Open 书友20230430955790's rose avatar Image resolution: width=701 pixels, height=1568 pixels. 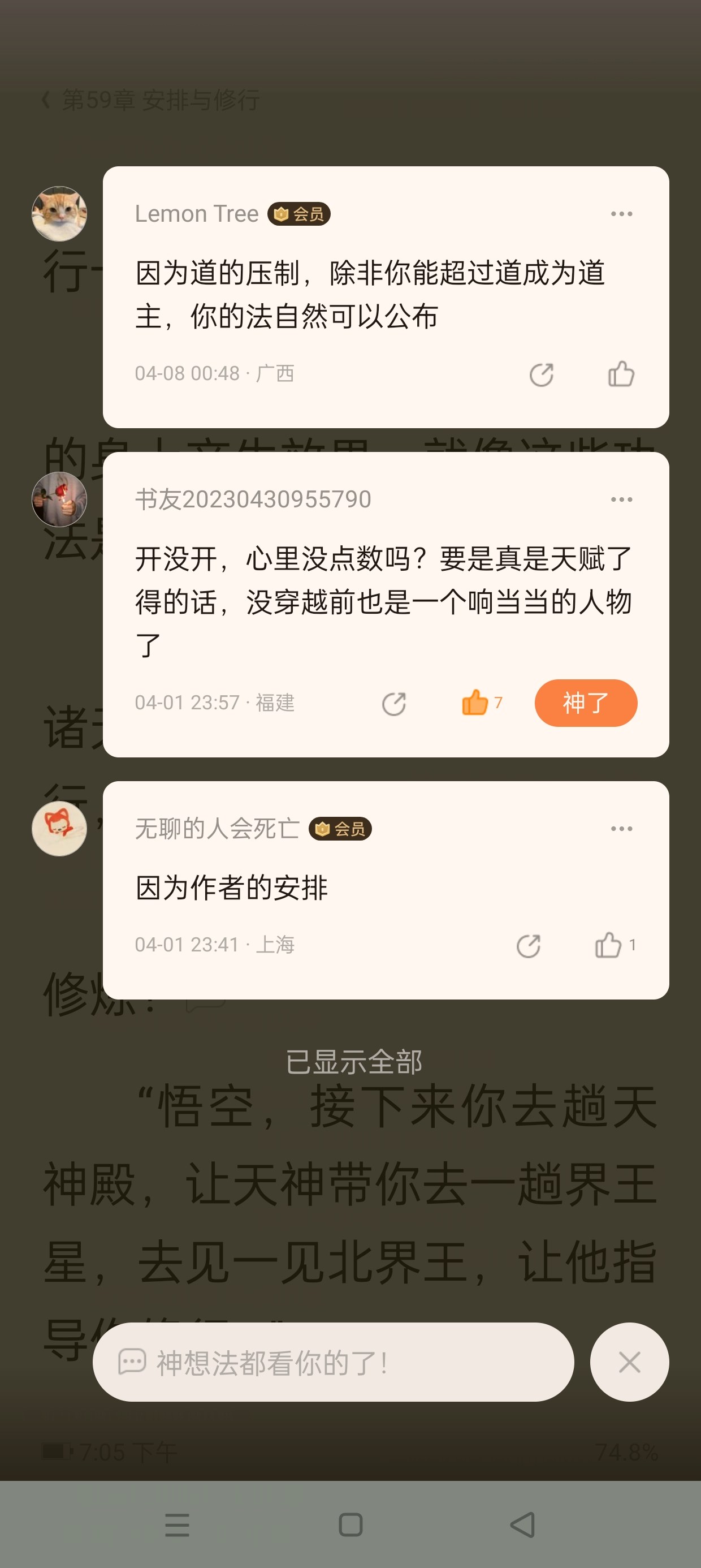click(59, 499)
